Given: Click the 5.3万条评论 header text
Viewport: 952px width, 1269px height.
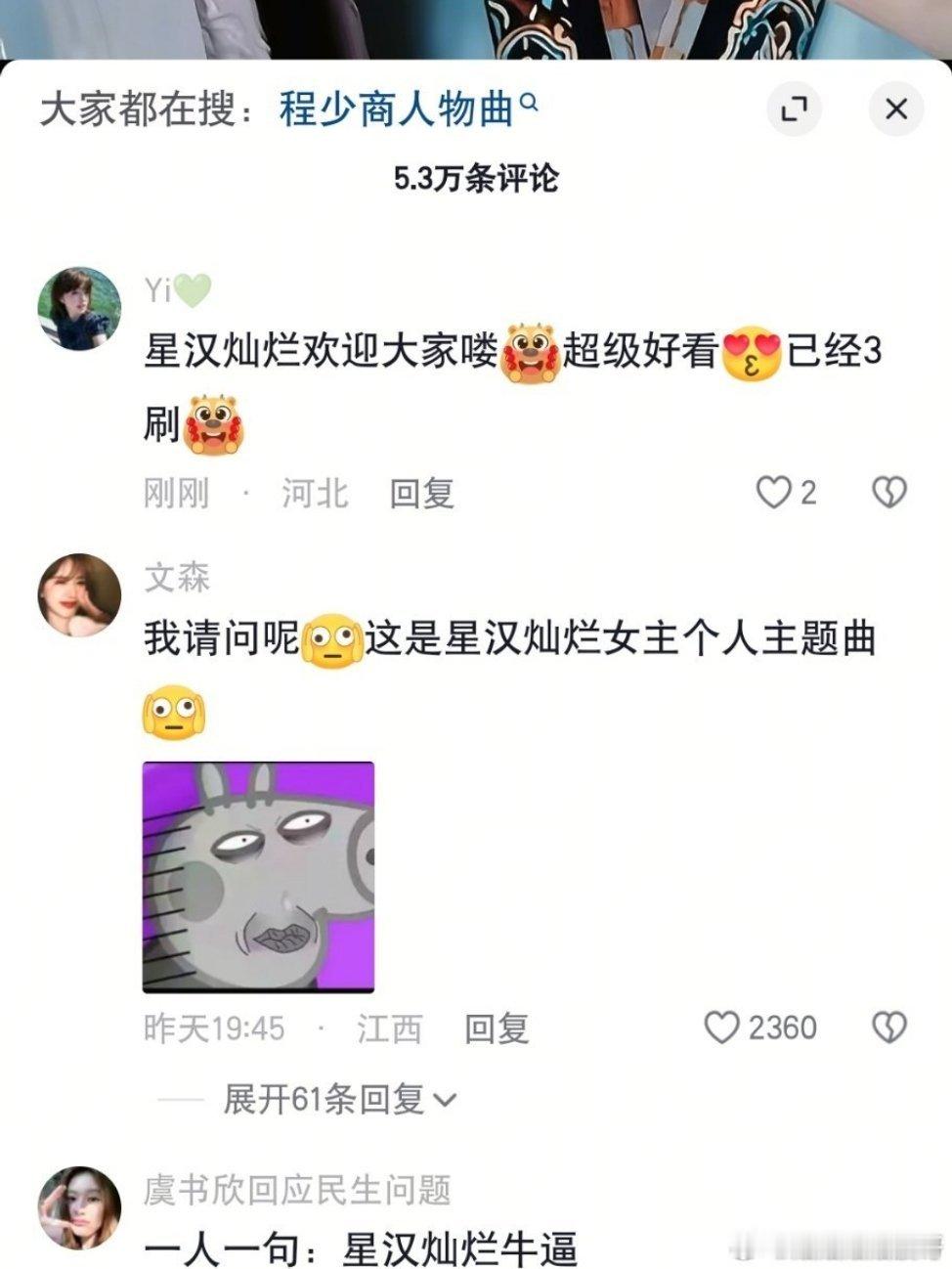Looking at the screenshot, I should [476, 176].
